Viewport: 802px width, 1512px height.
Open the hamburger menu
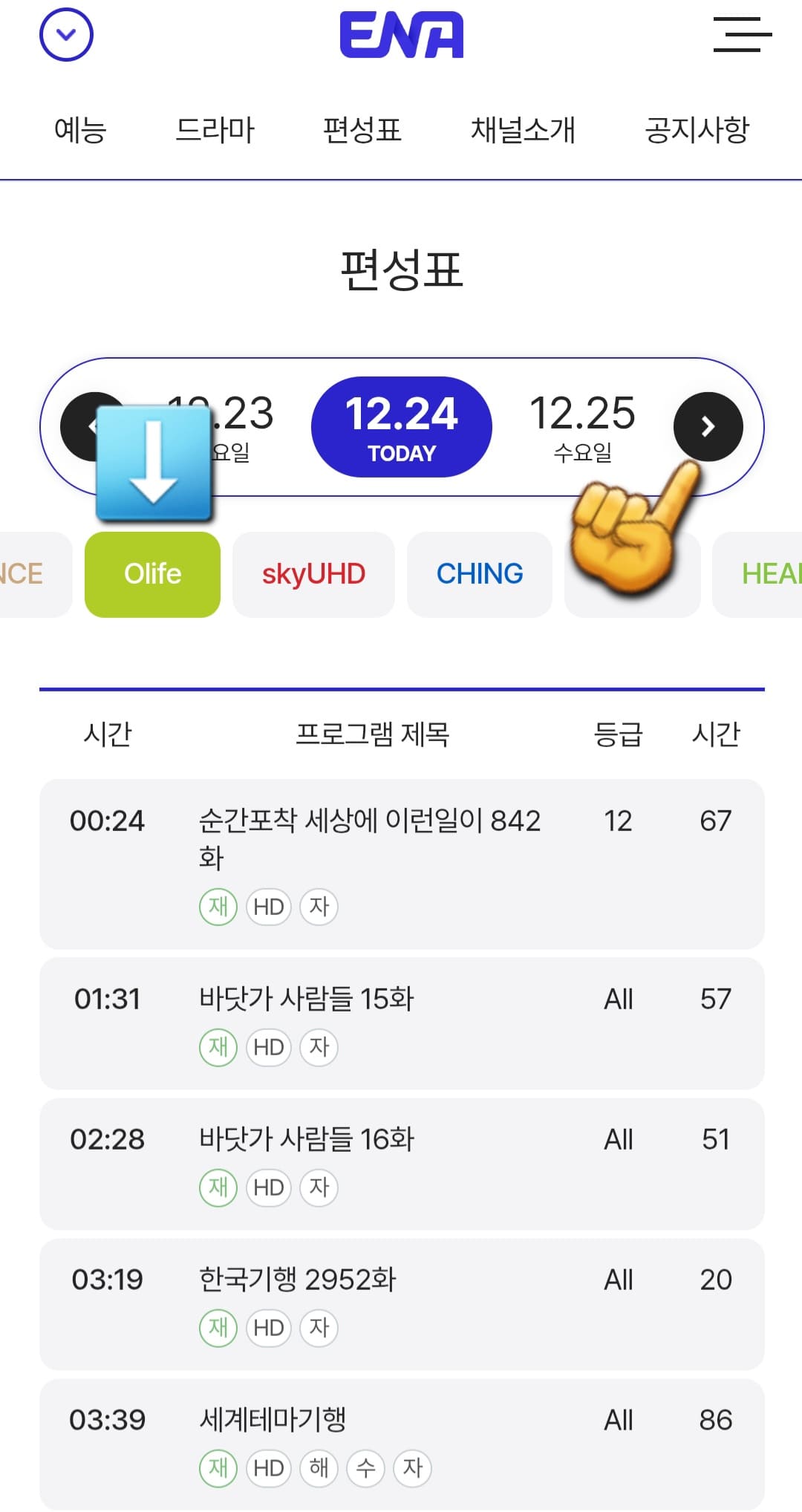(740, 35)
